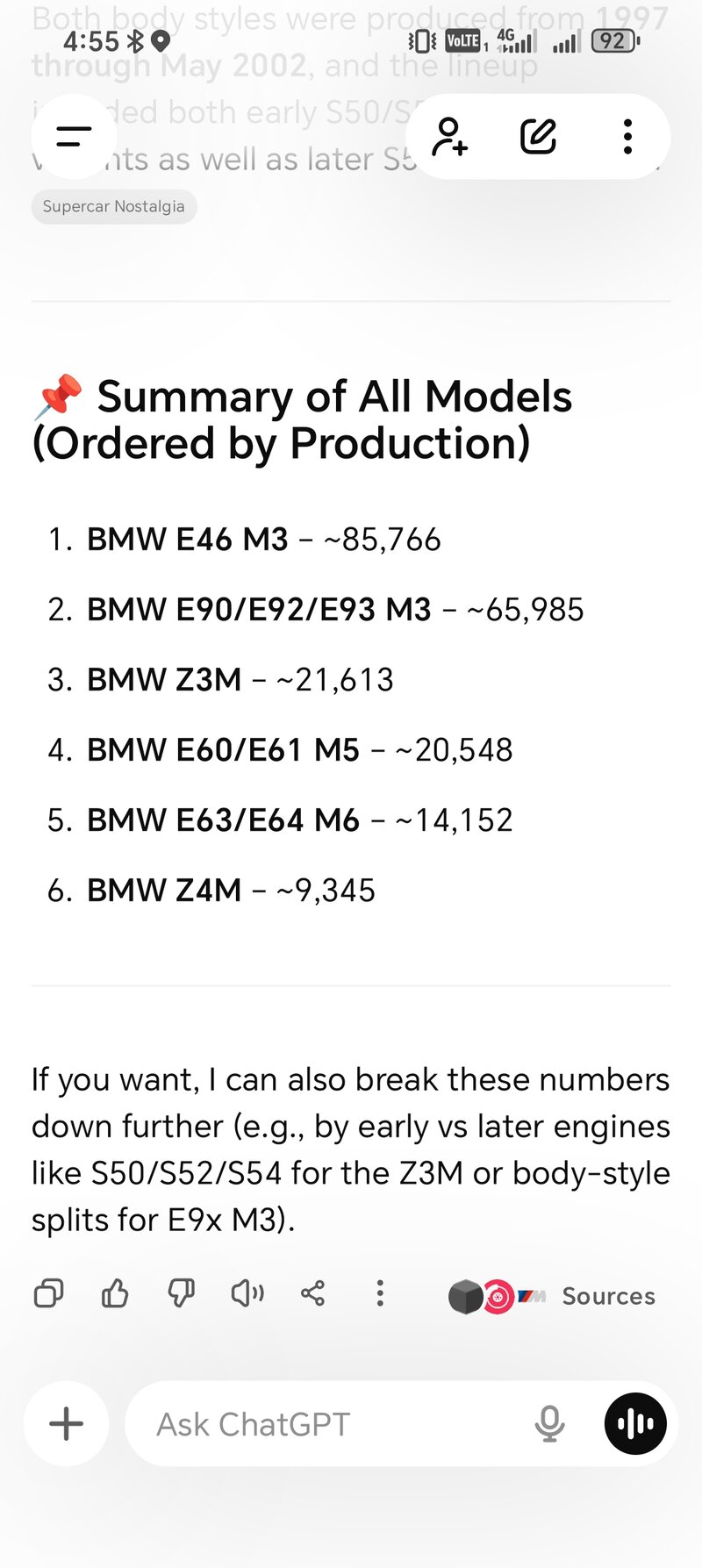Screen dimensions: 702x1568
Task: Start a new chat
Action: tap(538, 137)
